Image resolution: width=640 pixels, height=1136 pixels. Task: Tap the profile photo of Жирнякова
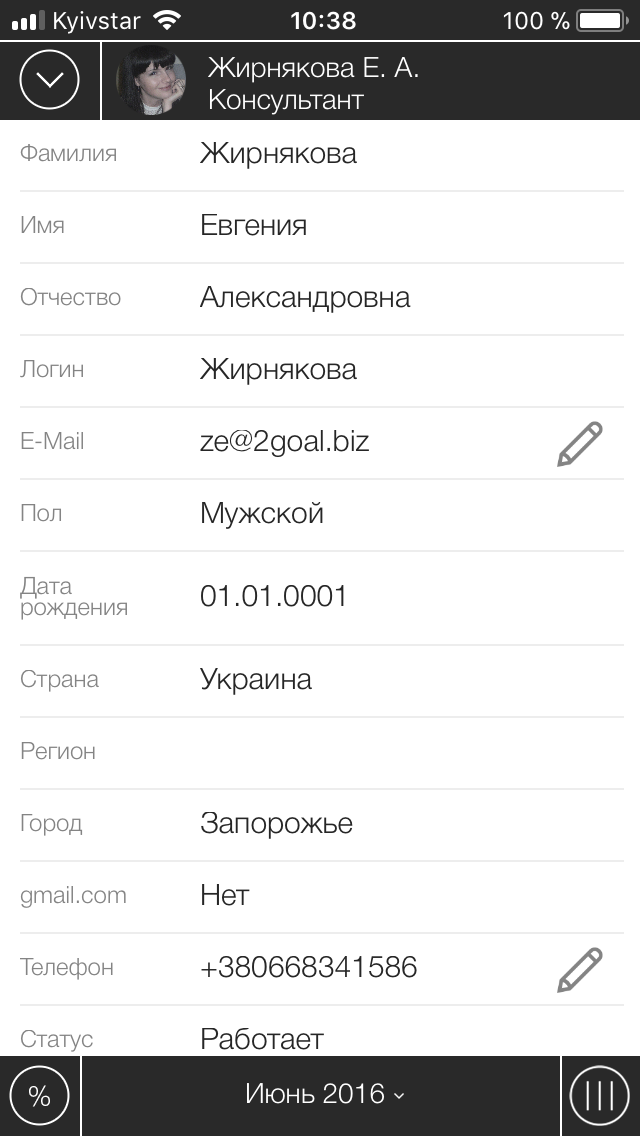[x=151, y=80]
